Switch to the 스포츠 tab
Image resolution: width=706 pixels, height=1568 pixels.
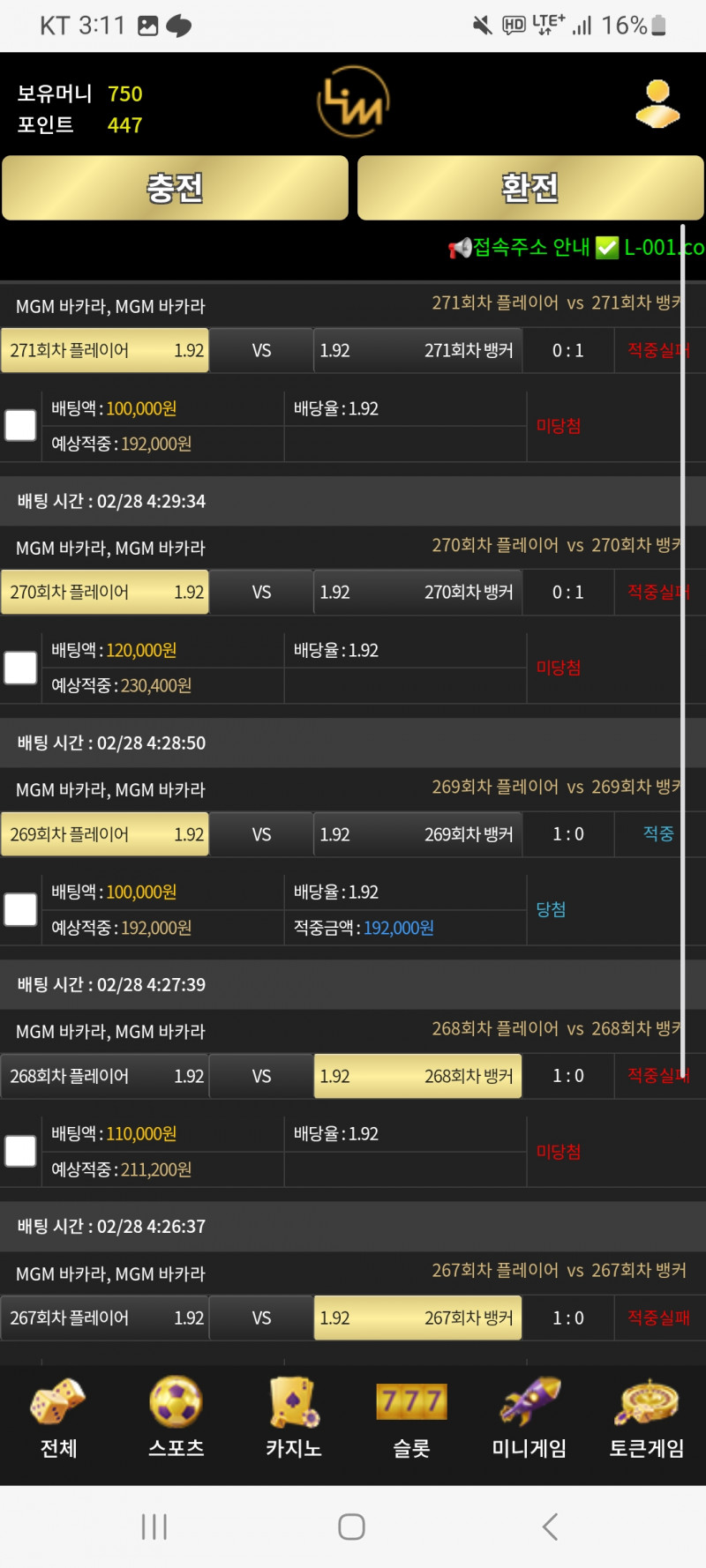[176, 1419]
